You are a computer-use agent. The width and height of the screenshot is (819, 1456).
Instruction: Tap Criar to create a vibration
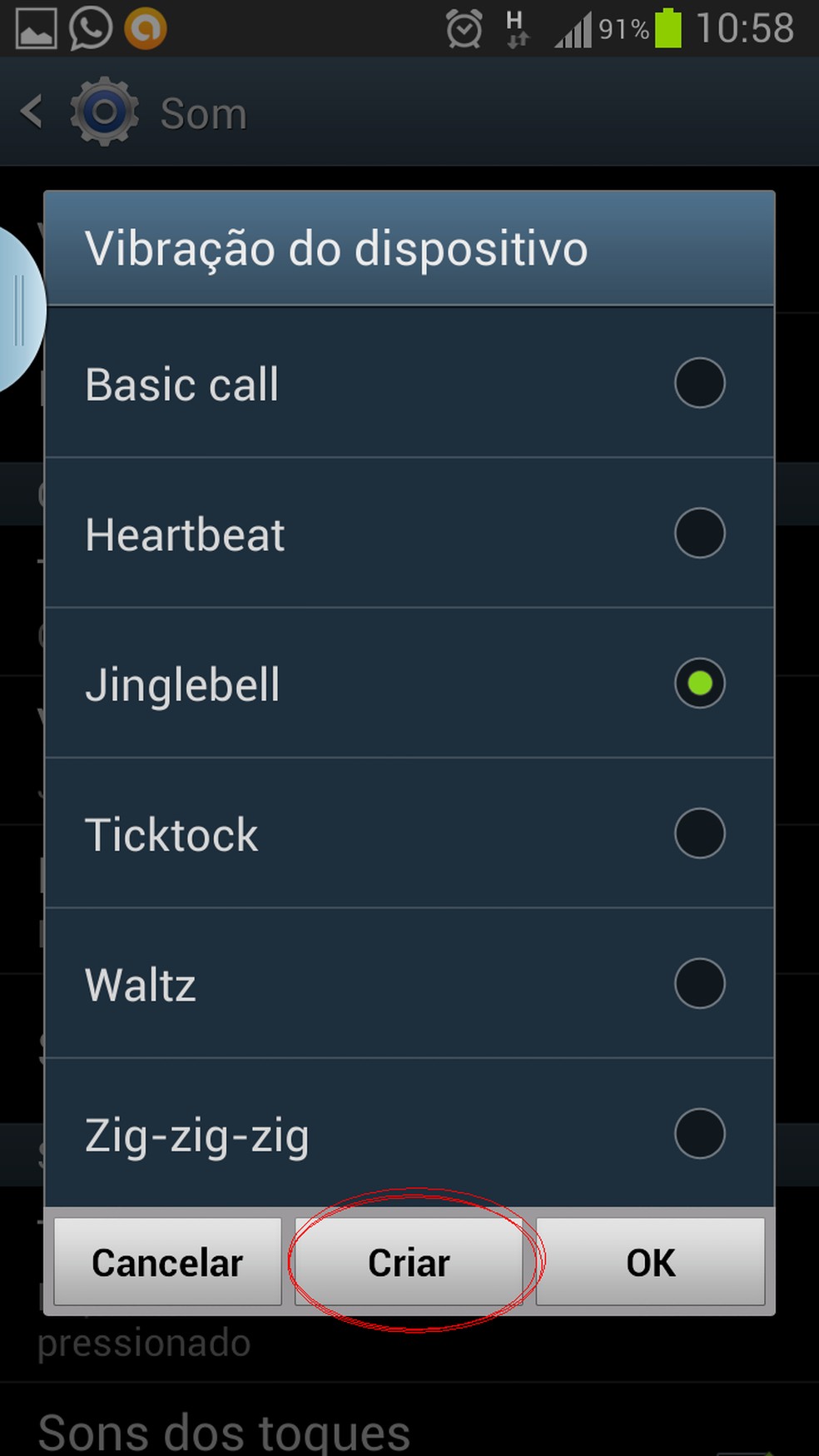point(409,1262)
